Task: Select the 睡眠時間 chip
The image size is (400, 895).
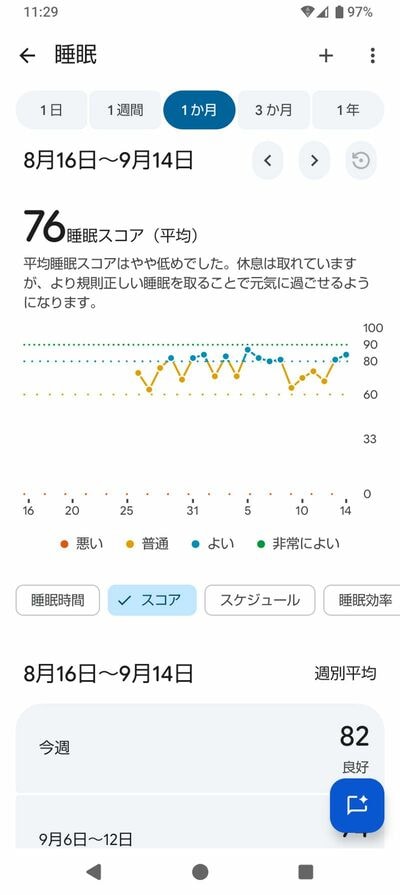Action: 58,600
